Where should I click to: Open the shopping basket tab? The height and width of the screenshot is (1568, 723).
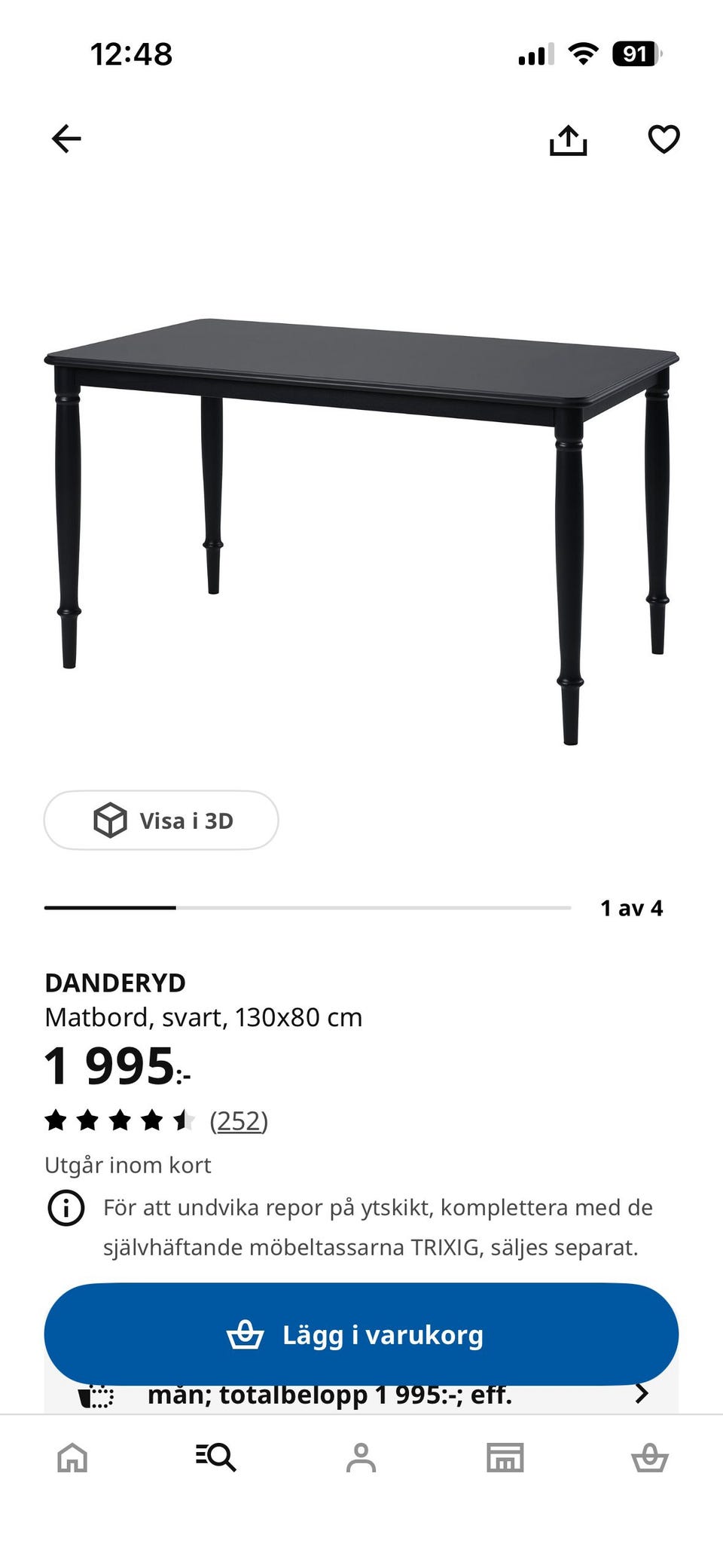point(650,1457)
